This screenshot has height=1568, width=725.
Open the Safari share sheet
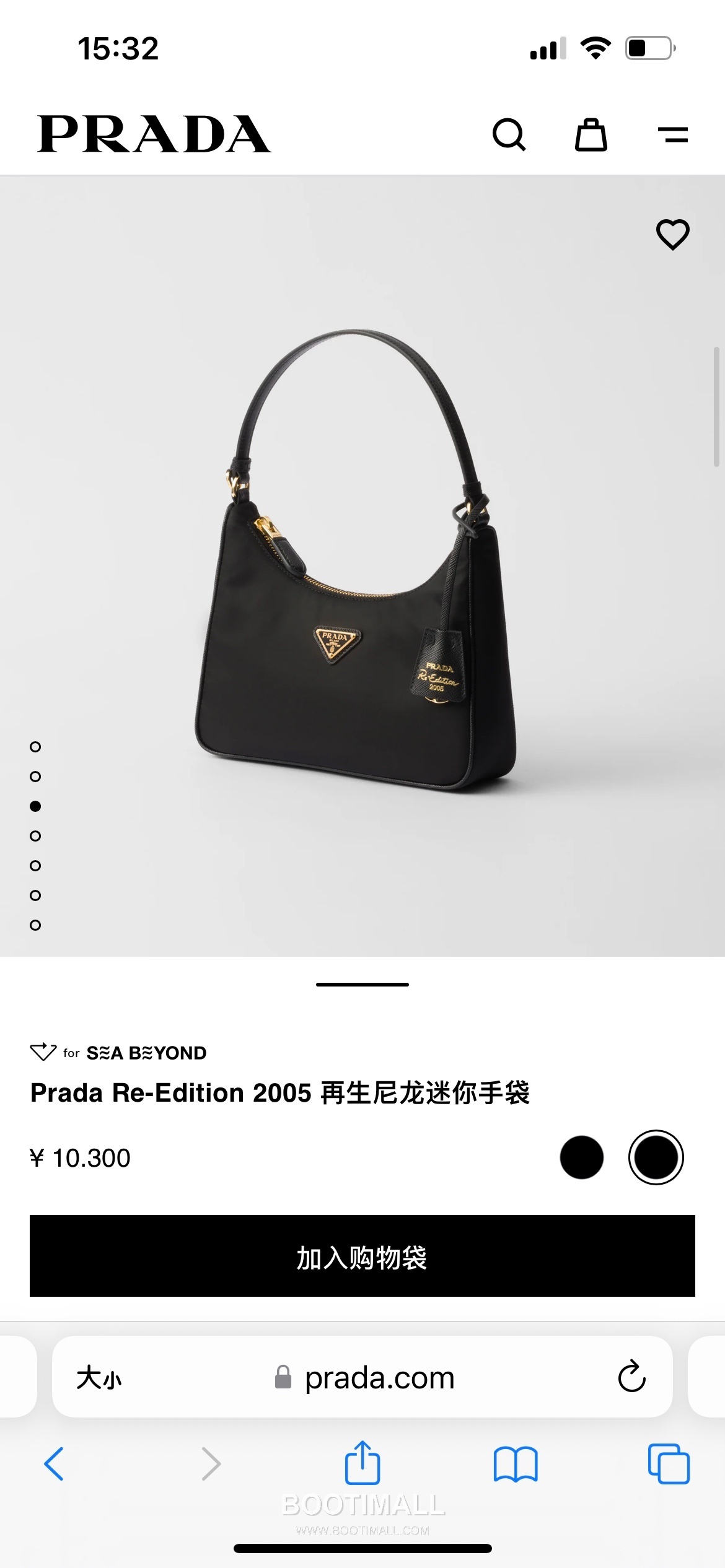(362, 1463)
